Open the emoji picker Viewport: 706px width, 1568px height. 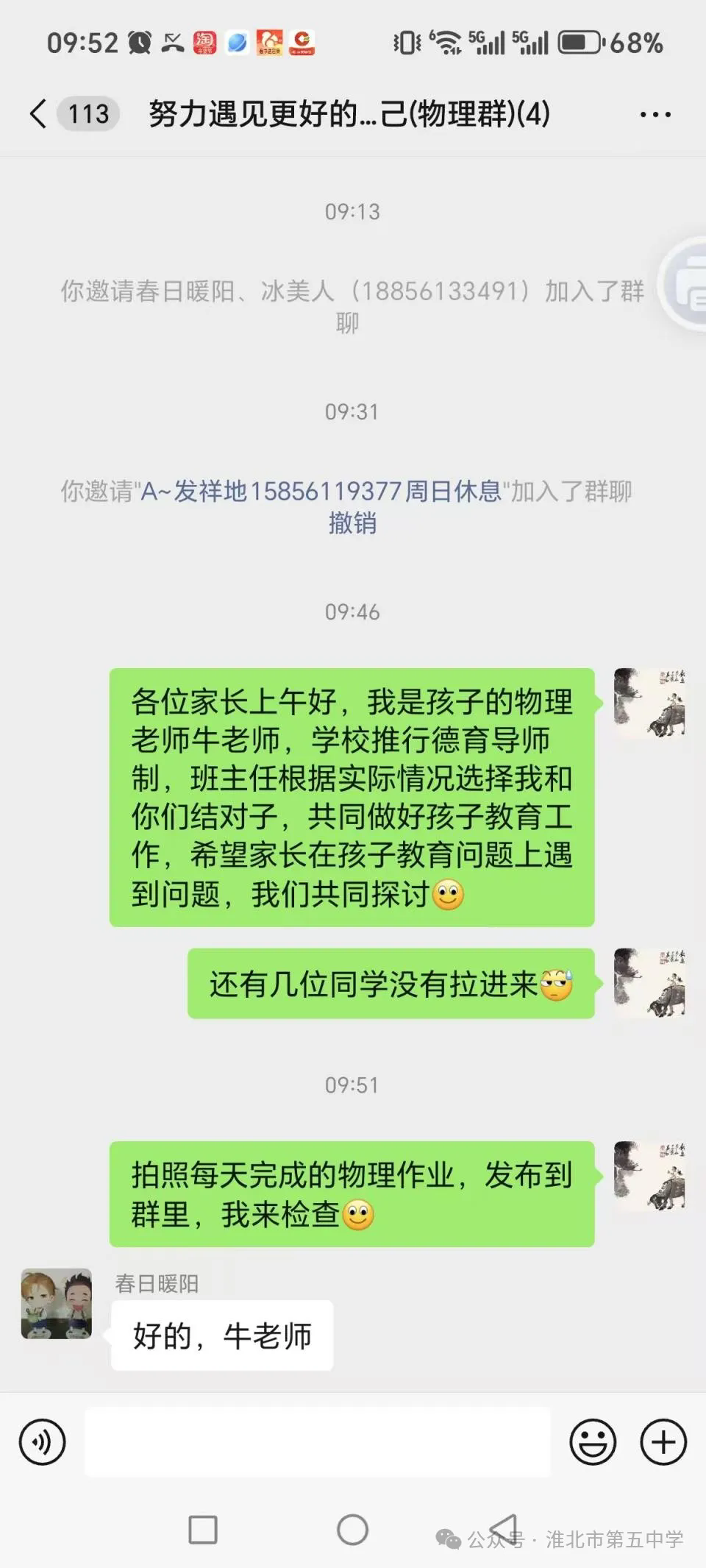593,1441
